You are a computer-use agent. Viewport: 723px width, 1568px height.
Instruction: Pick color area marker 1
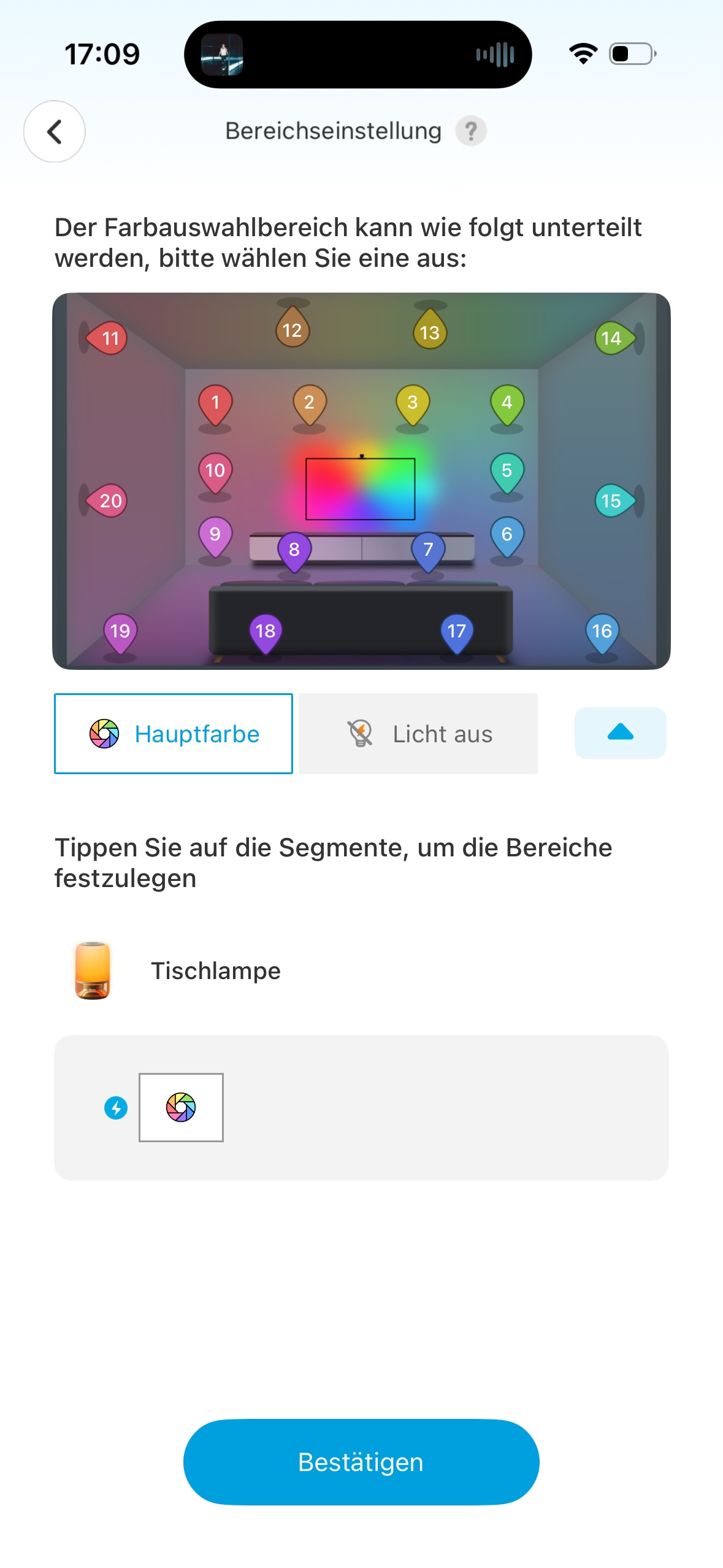(x=215, y=402)
